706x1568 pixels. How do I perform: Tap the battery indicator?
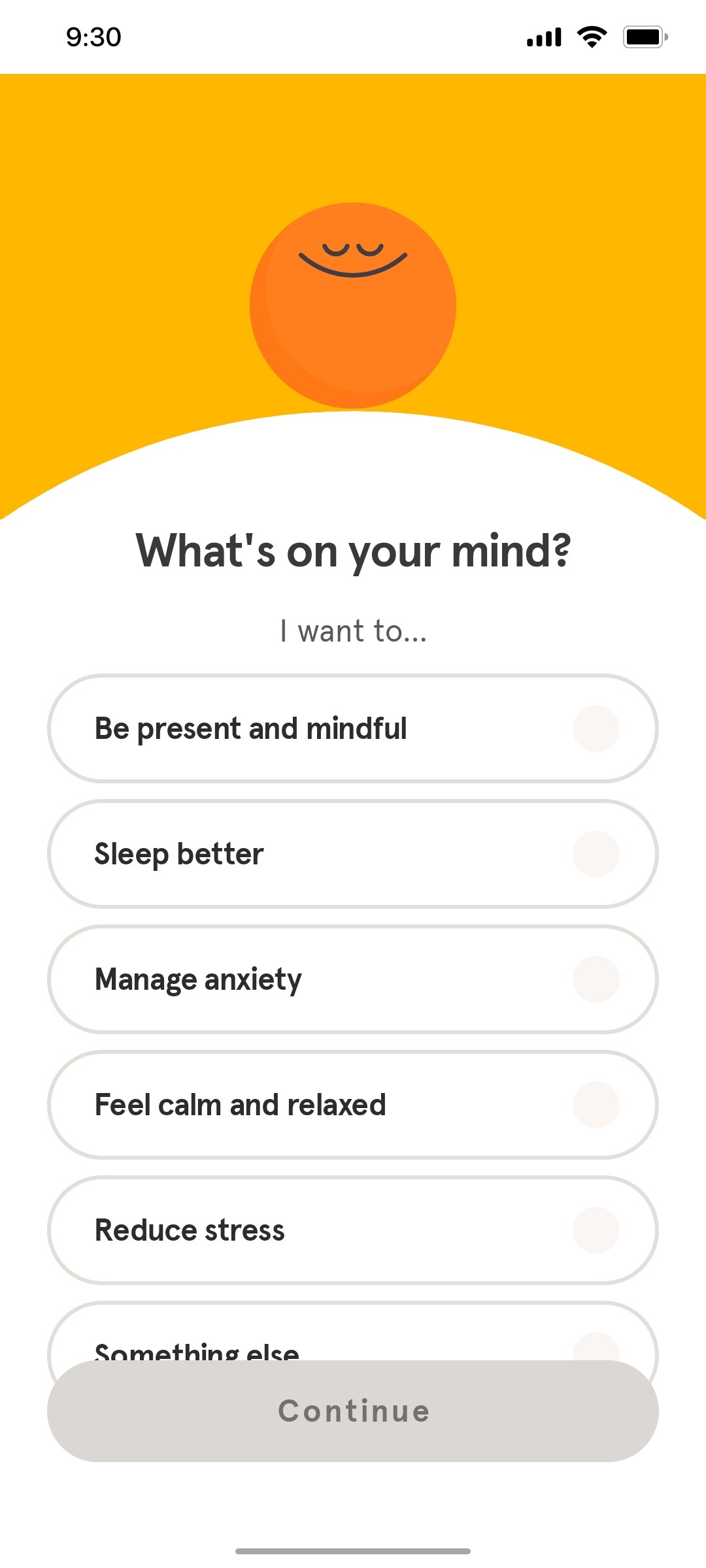644,37
